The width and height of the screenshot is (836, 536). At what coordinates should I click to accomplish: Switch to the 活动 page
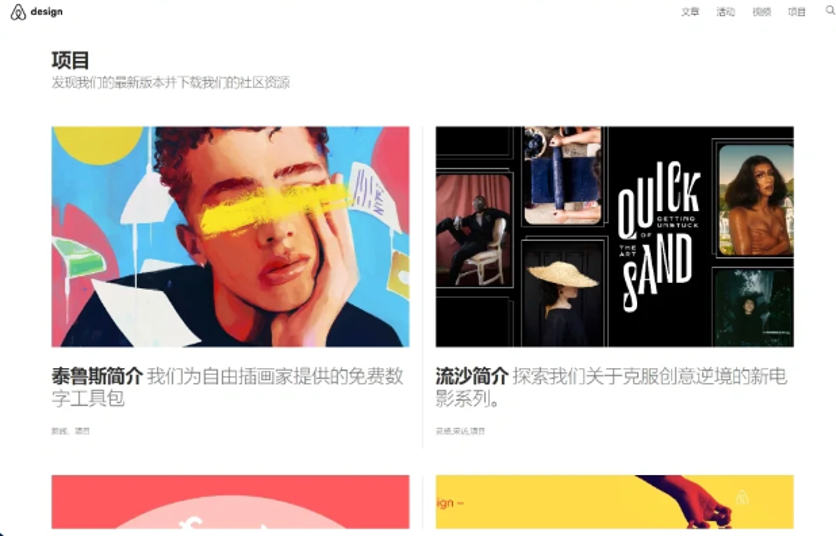pos(725,12)
